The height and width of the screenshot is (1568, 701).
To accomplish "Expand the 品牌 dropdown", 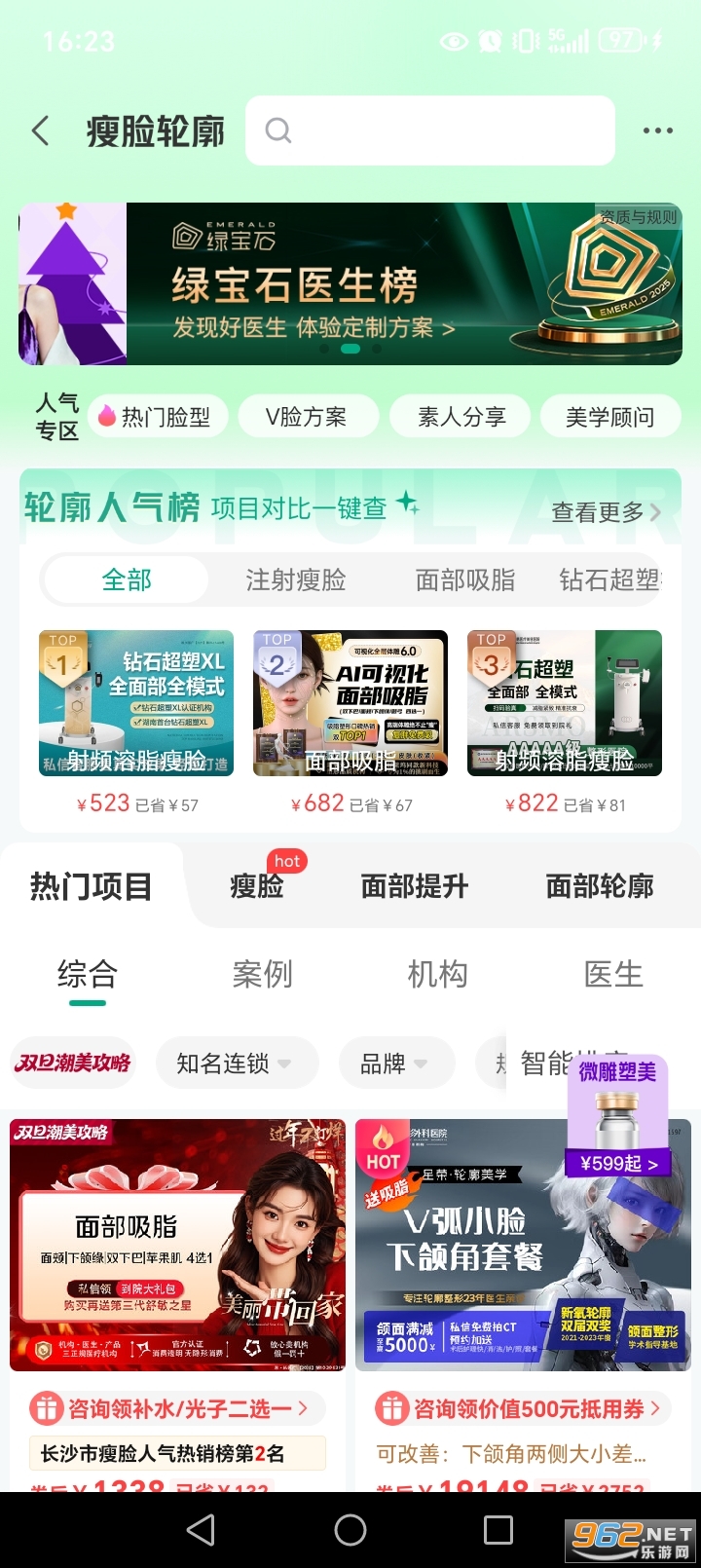I will click(x=396, y=1063).
